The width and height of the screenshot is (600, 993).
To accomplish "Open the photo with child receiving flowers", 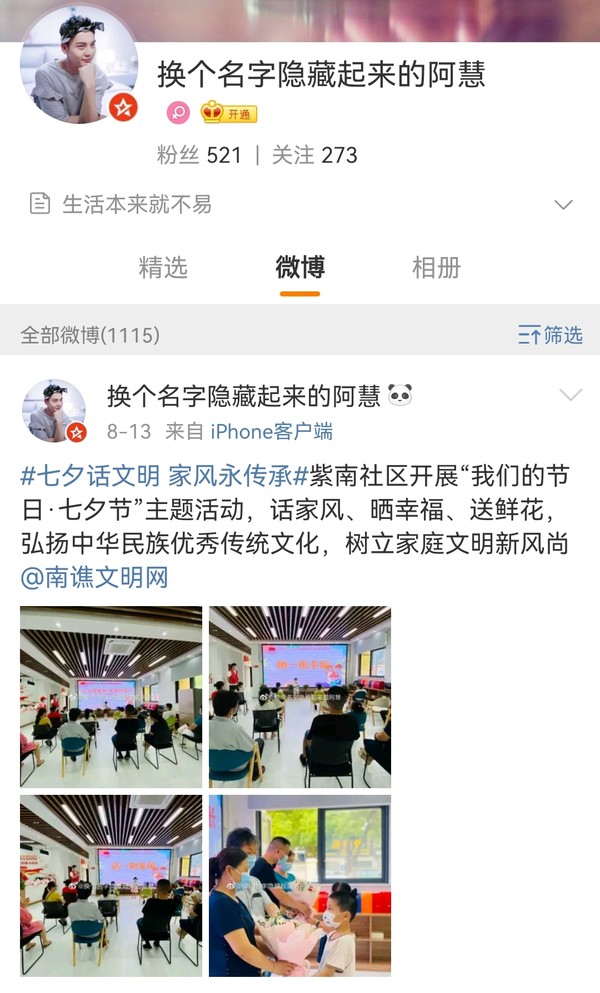I will pyautogui.click(x=300, y=885).
